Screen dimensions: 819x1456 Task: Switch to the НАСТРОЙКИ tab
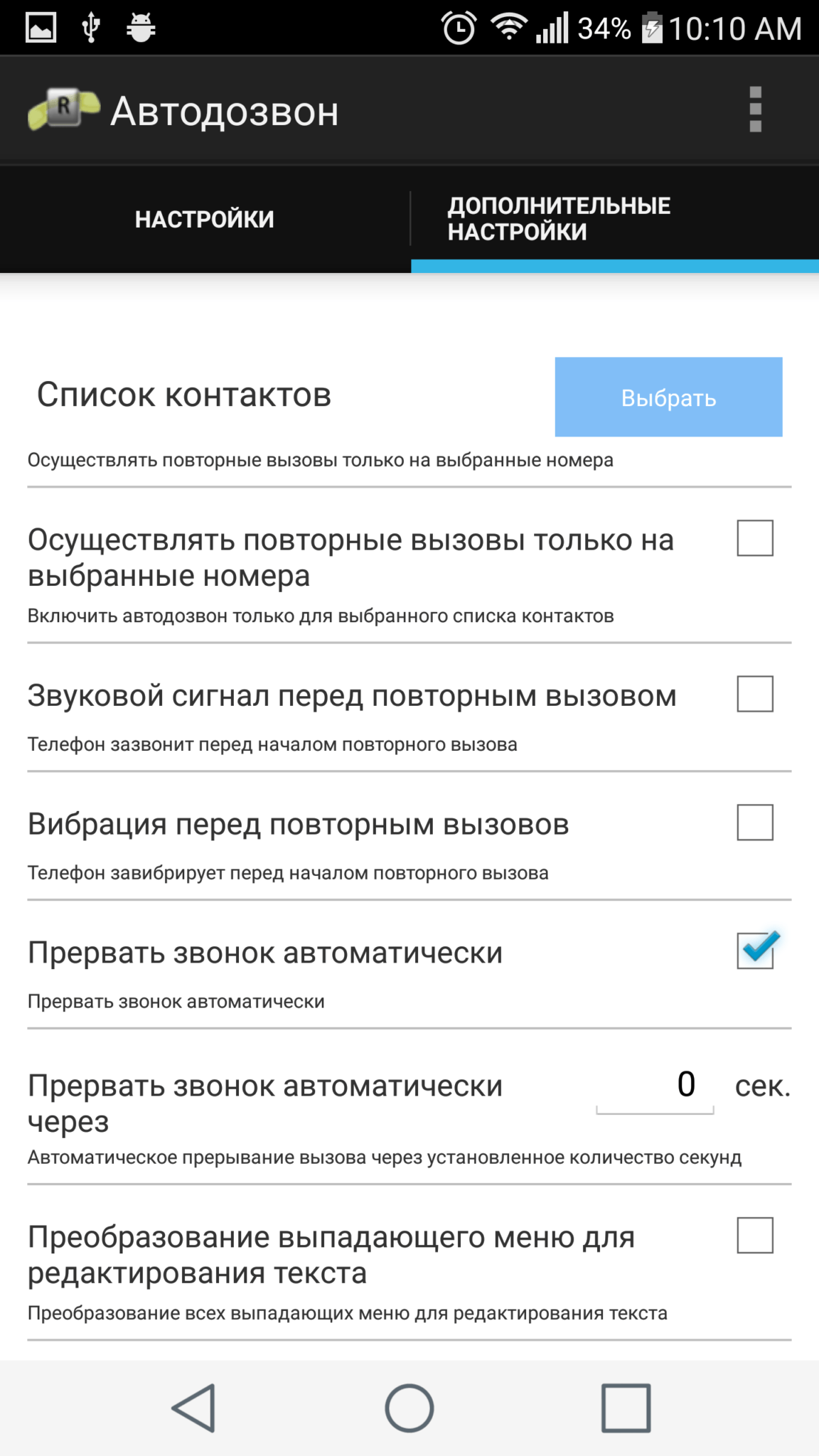click(x=205, y=218)
